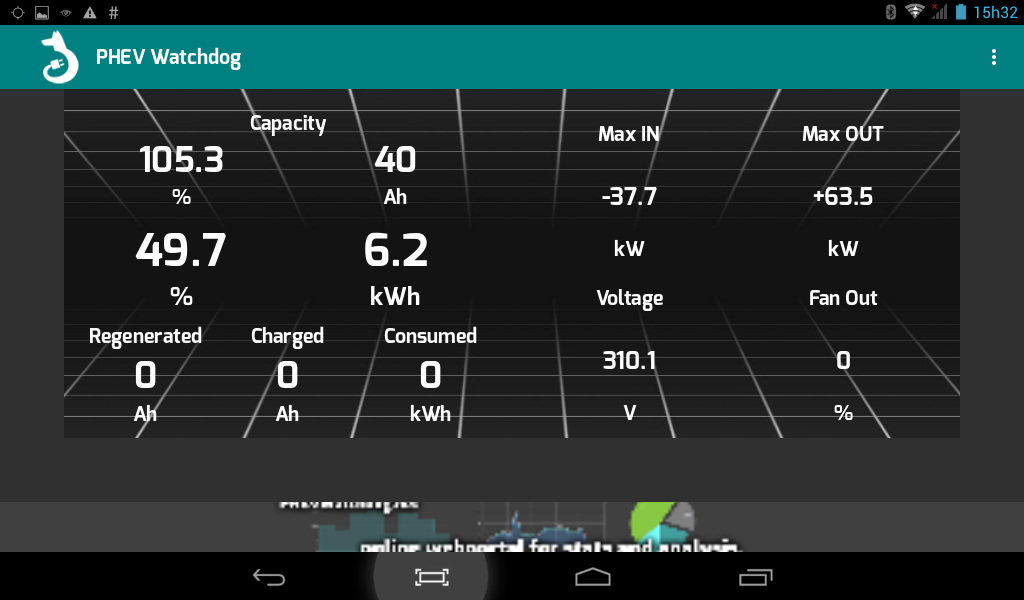The width and height of the screenshot is (1024, 600).
Task: Open the web portal promo banner
Action: [x=512, y=527]
